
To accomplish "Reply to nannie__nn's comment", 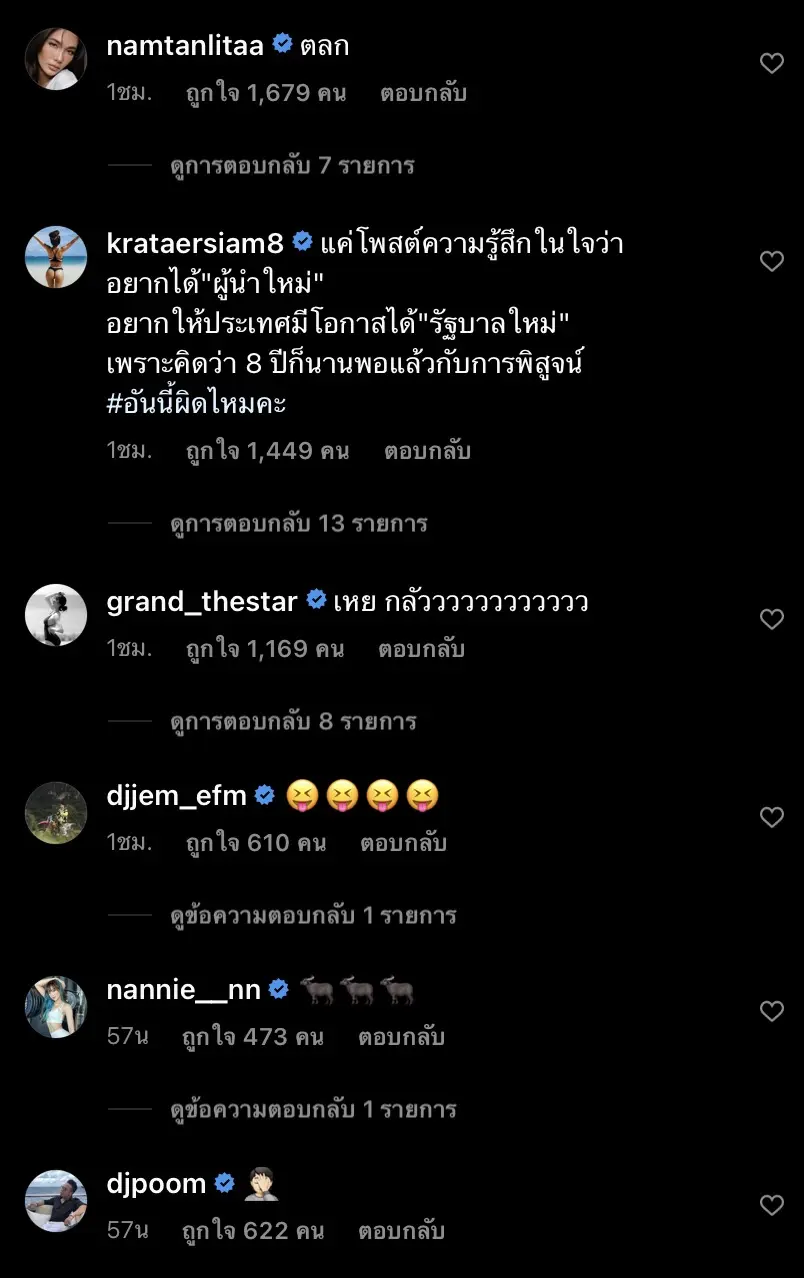I will point(401,1038).
